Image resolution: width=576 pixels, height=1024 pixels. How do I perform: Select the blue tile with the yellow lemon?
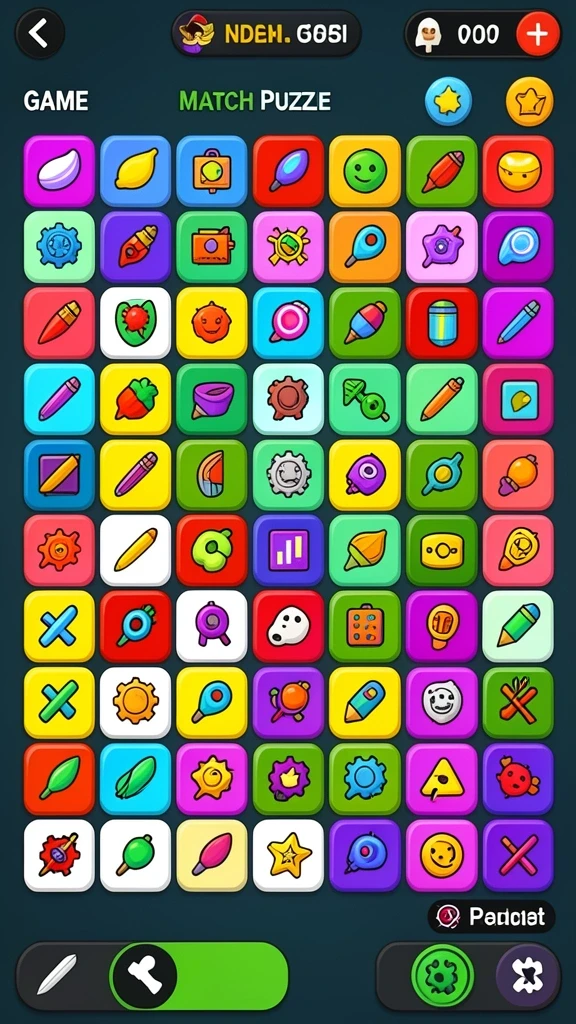[136, 171]
